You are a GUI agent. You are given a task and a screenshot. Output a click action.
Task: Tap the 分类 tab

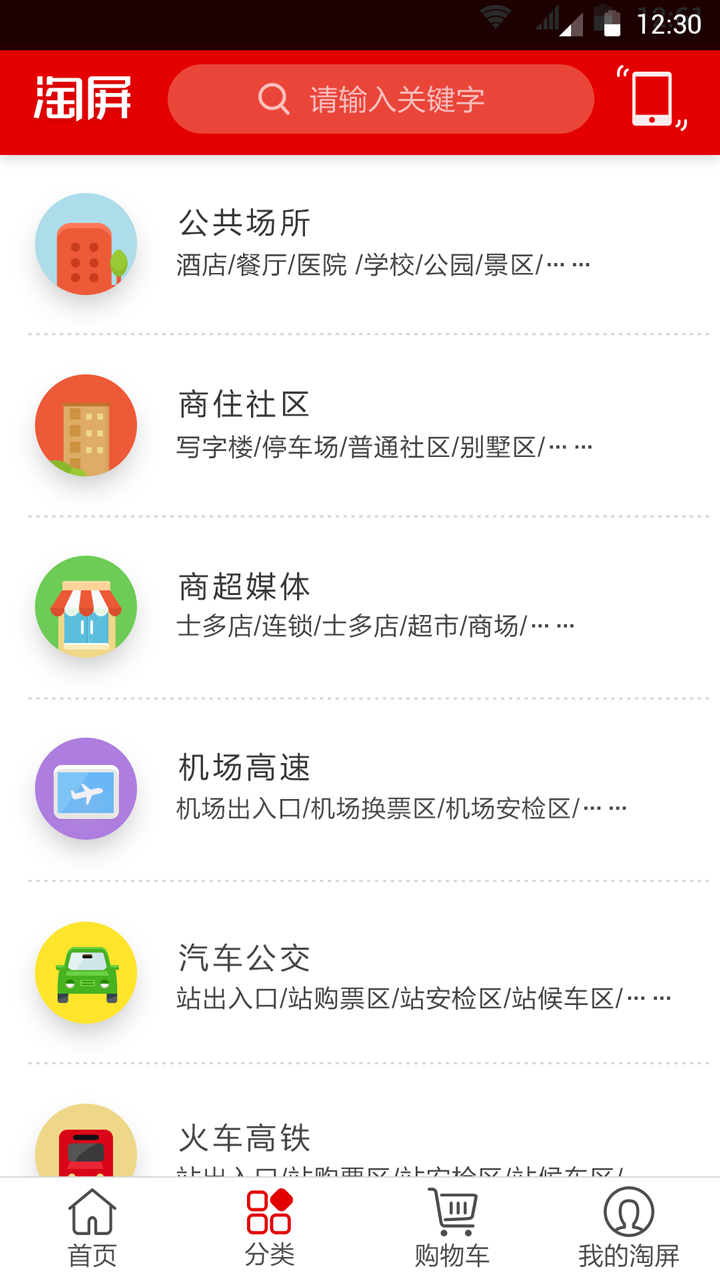[x=270, y=1228]
